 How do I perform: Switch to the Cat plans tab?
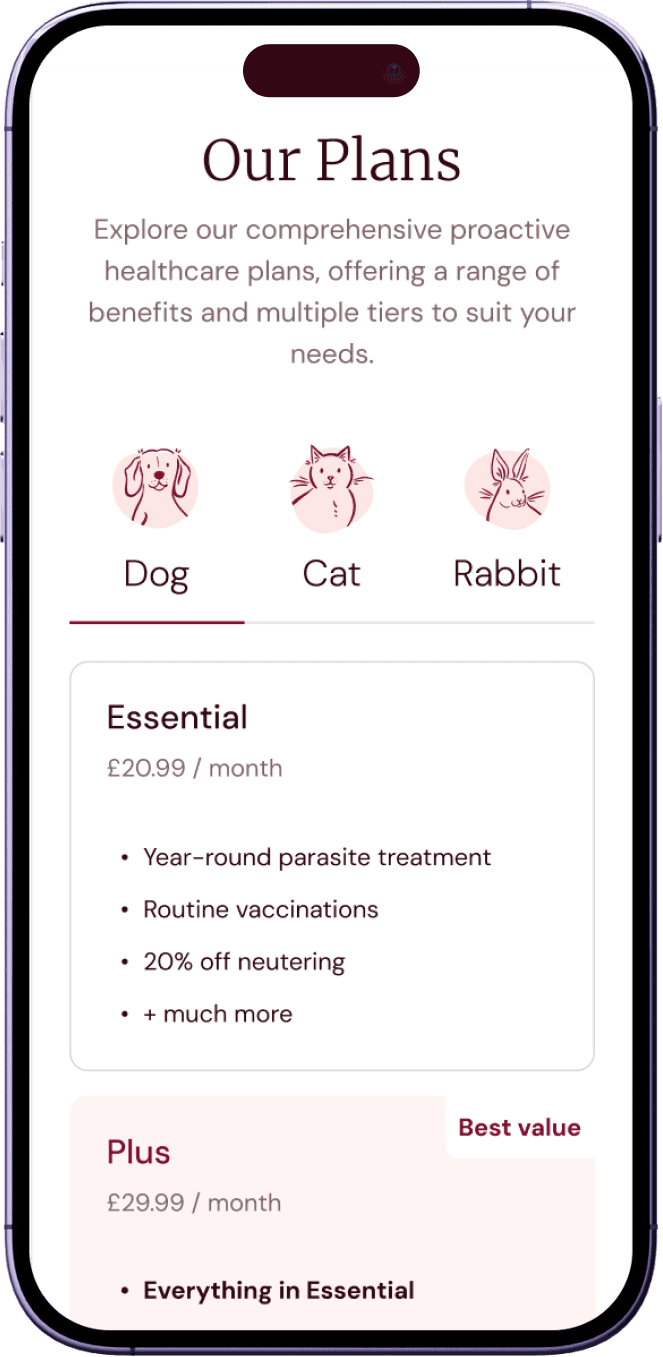coord(332,519)
